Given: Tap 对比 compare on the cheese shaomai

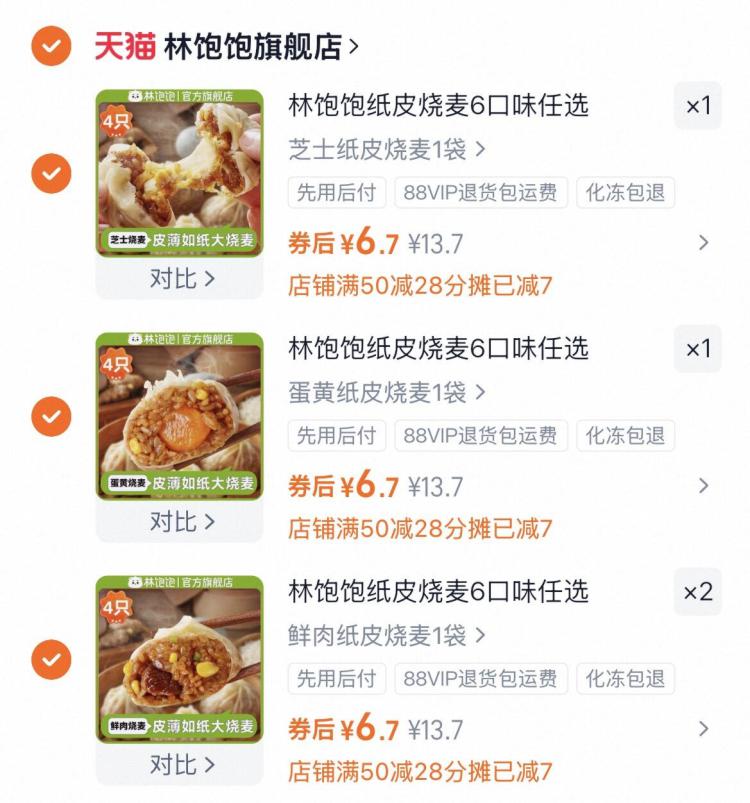Looking at the screenshot, I should click(x=185, y=279).
